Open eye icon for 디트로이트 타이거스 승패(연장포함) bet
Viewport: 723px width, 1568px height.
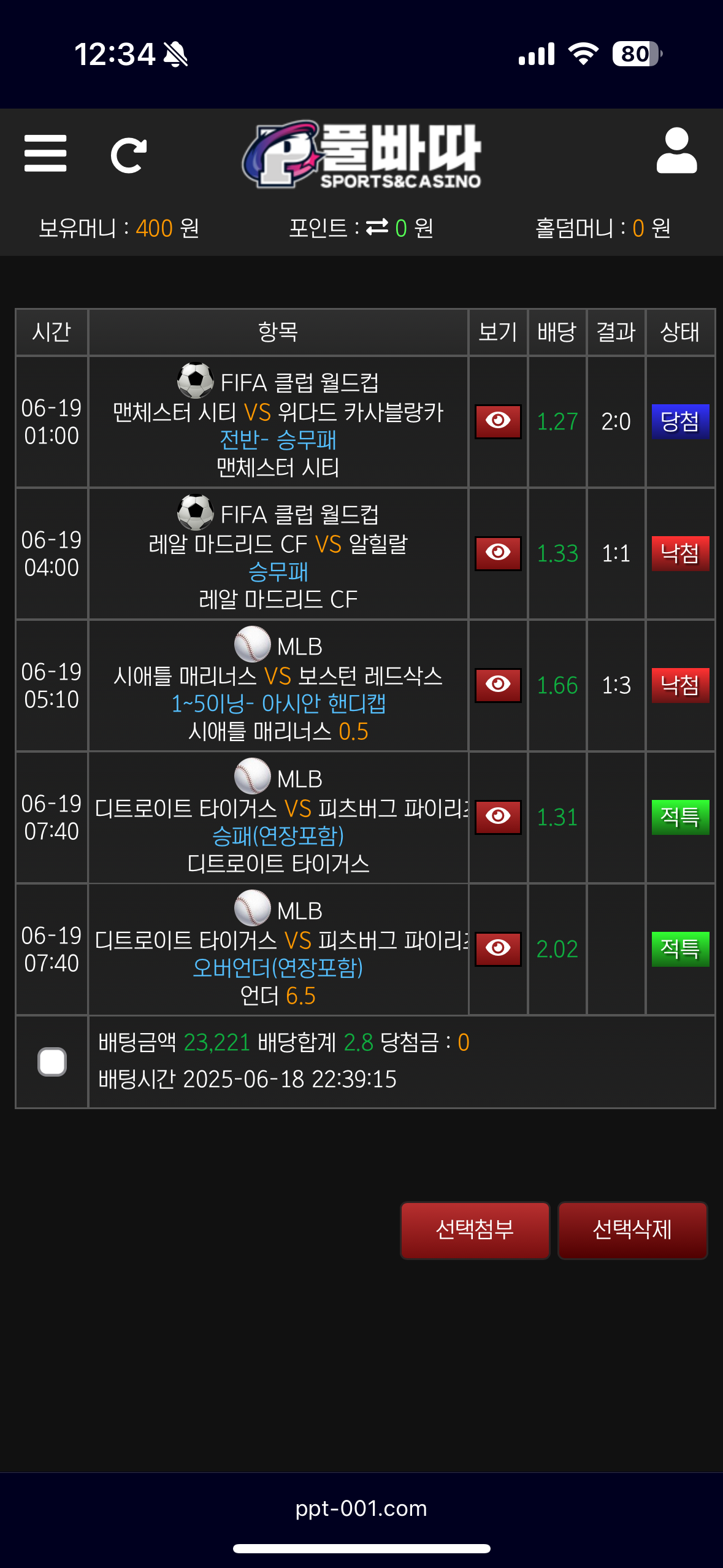point(498,817)
